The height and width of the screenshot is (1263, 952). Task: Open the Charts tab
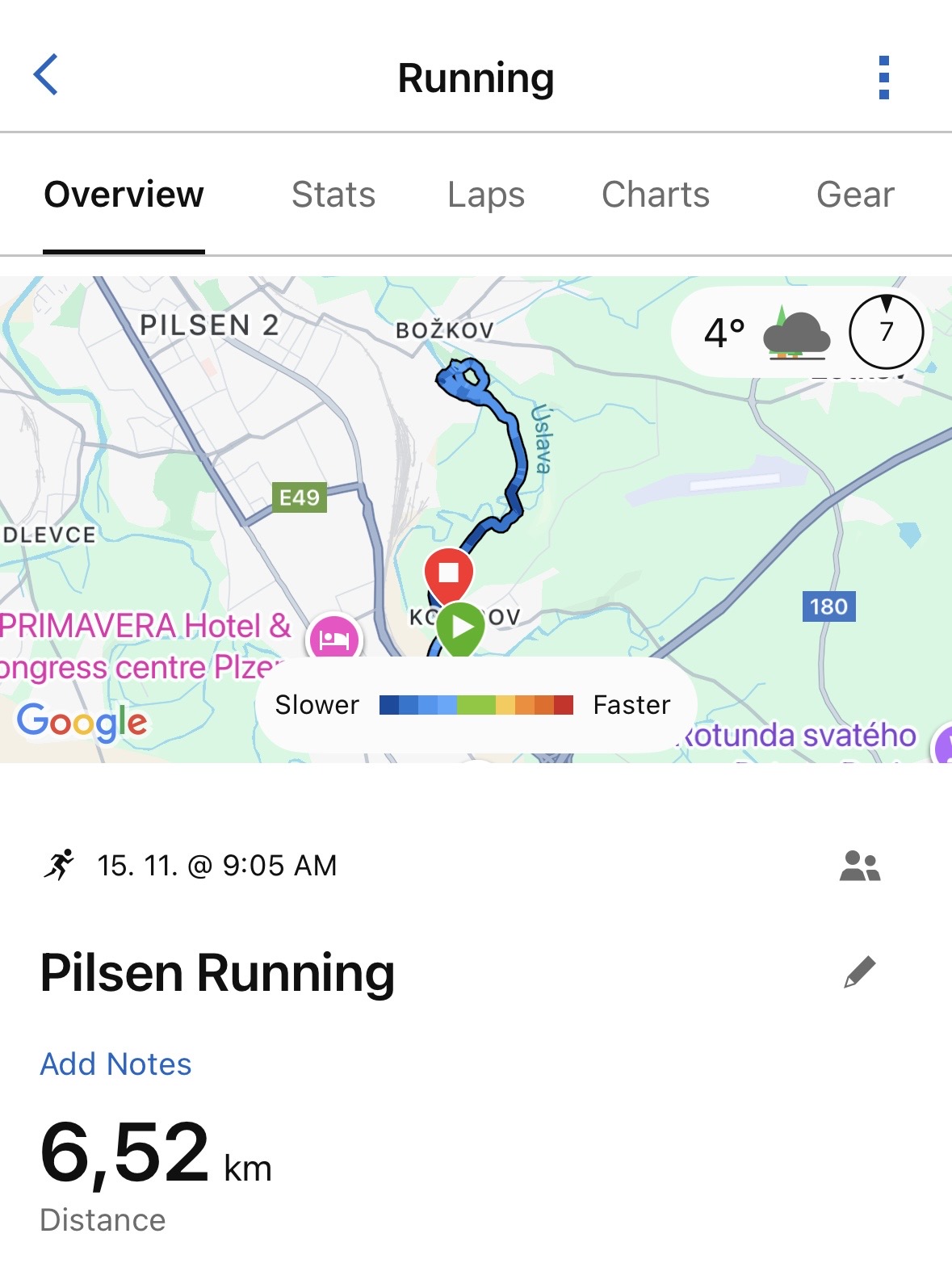(655, 195)
